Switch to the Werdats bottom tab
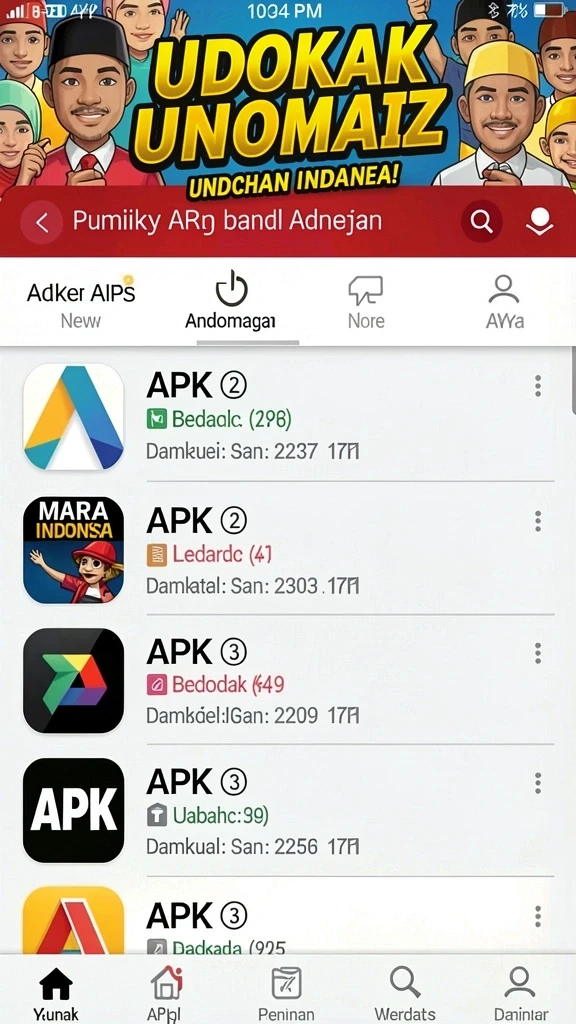Image resolution: width=576 pixels, height=1024 pixels. coord(405,993)
